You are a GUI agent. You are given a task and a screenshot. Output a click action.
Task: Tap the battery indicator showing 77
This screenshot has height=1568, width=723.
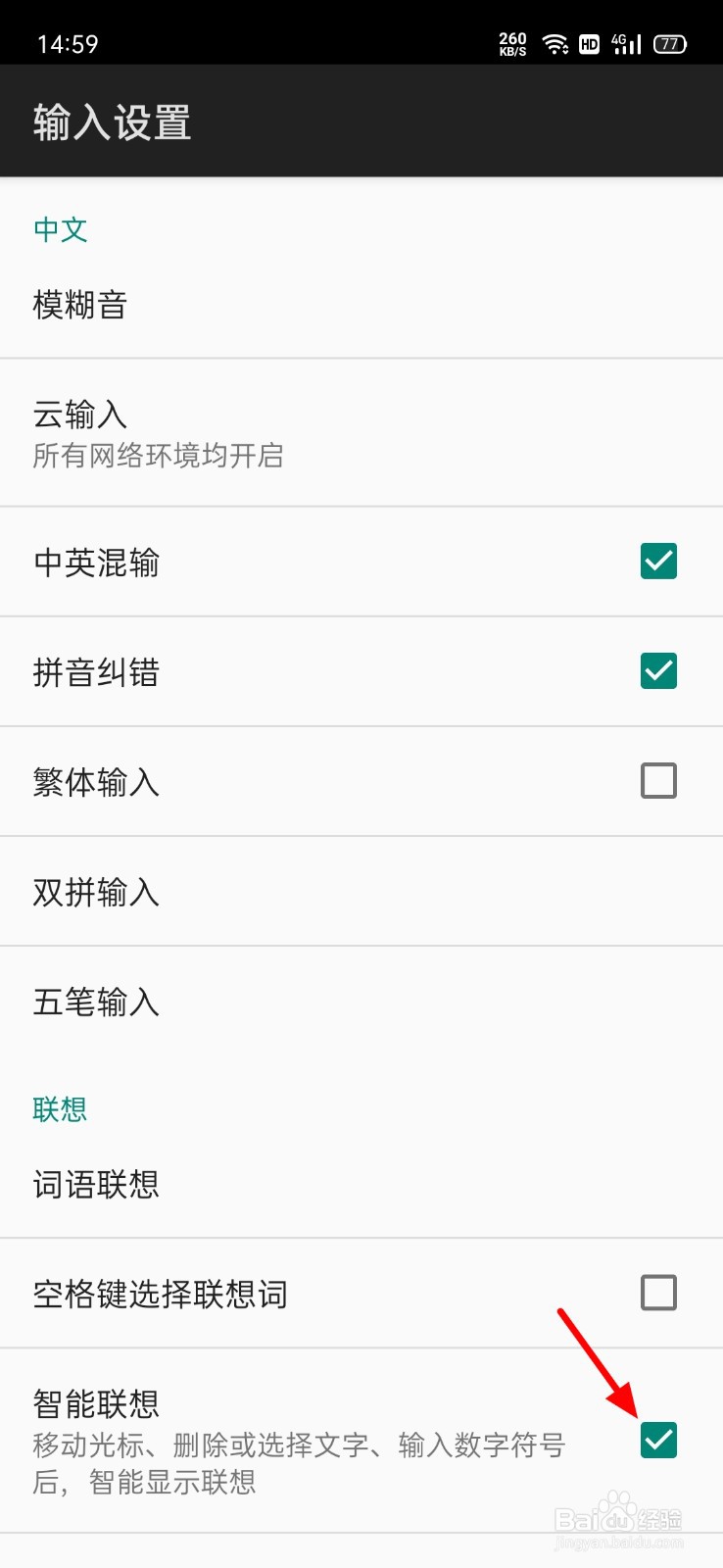(x=669, y=44)
